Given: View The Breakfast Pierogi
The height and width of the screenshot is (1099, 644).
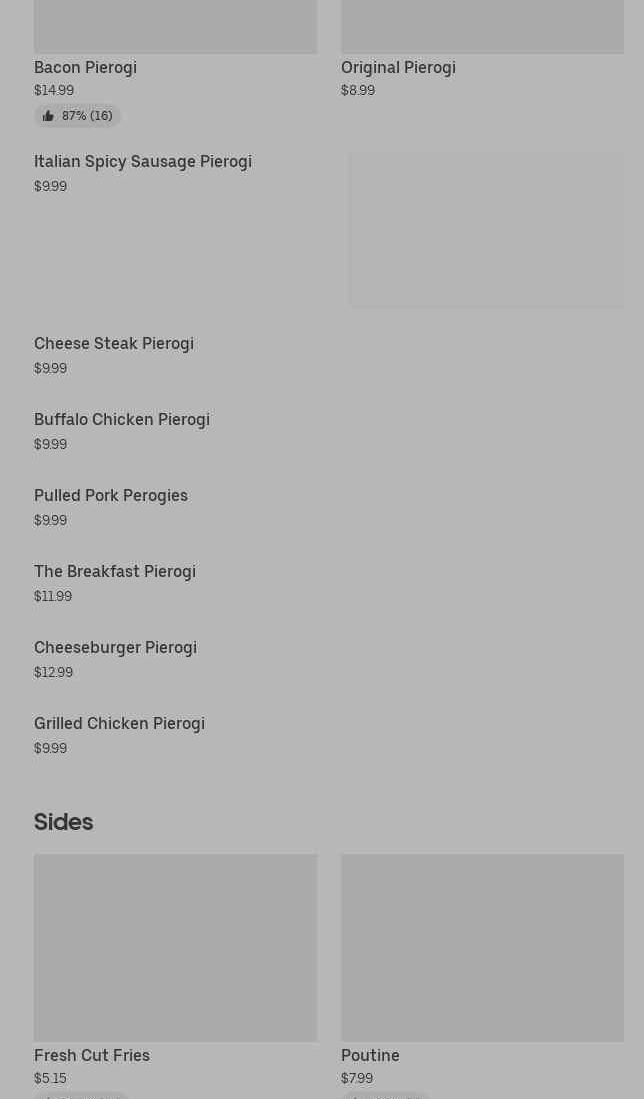Looking at the screenshot, I should pos(115,571).
